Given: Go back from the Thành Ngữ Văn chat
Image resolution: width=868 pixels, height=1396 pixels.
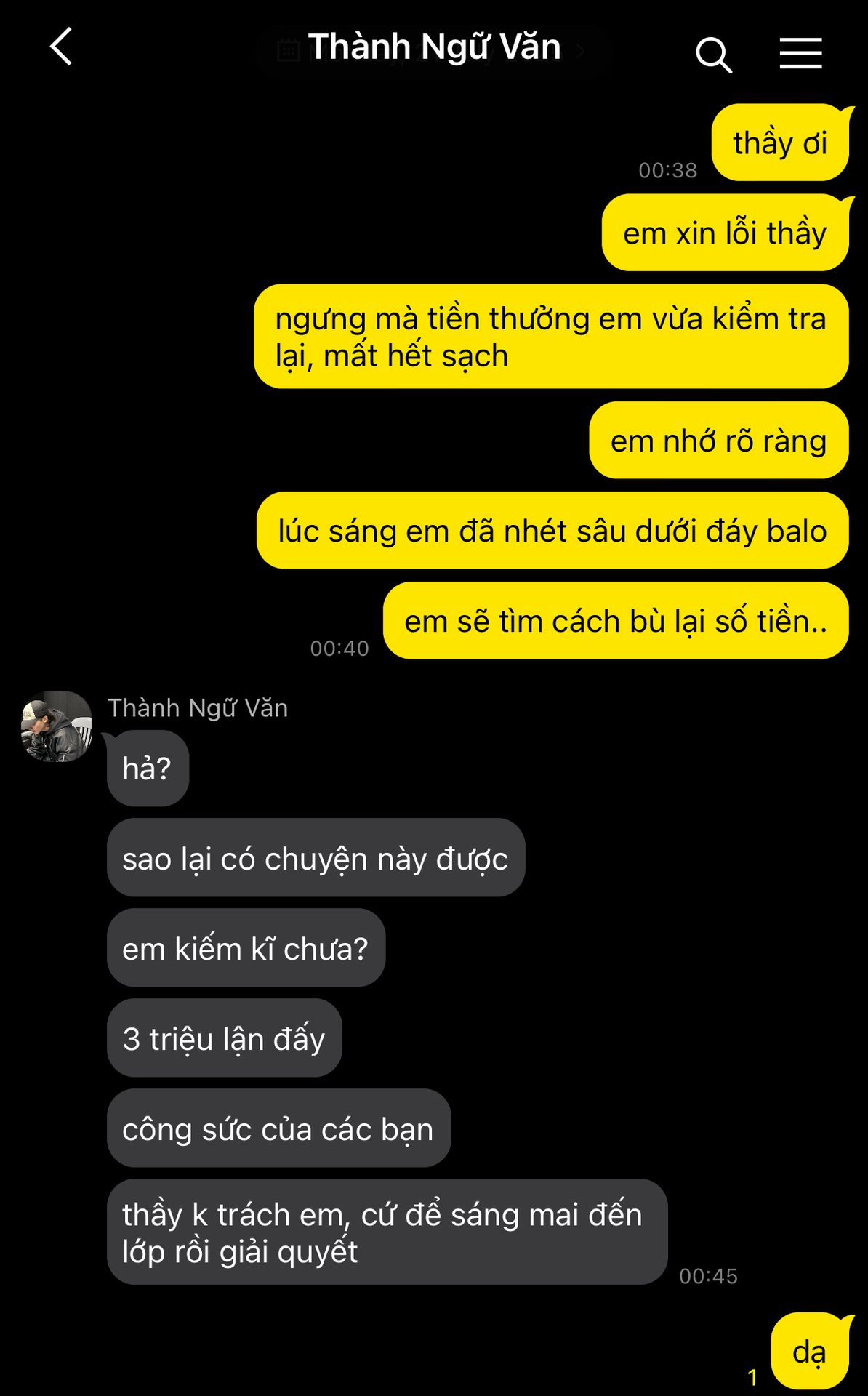Looking at the screenshot, I should click(x=61, y=47).
